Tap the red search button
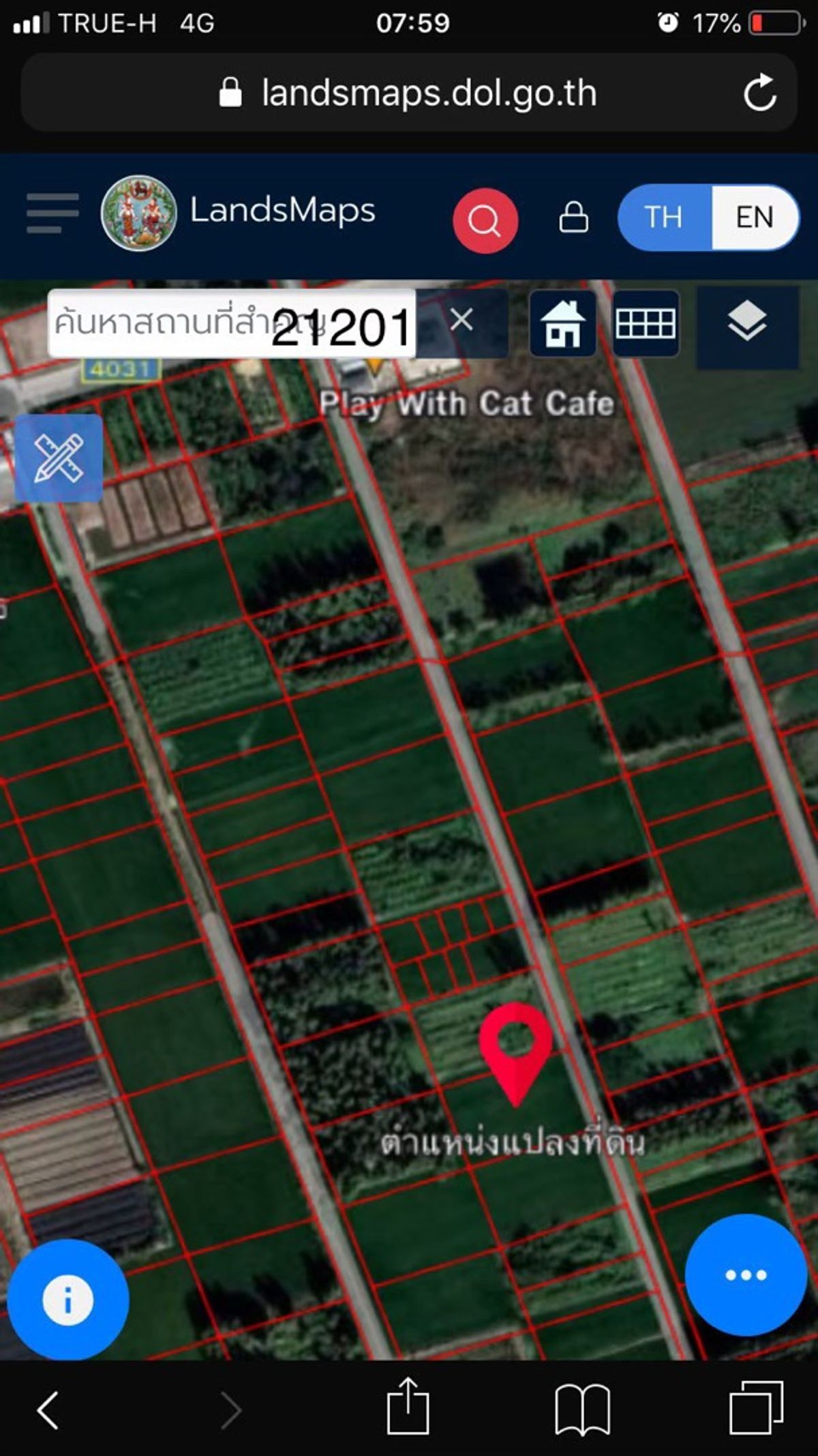 coord(485,221)
